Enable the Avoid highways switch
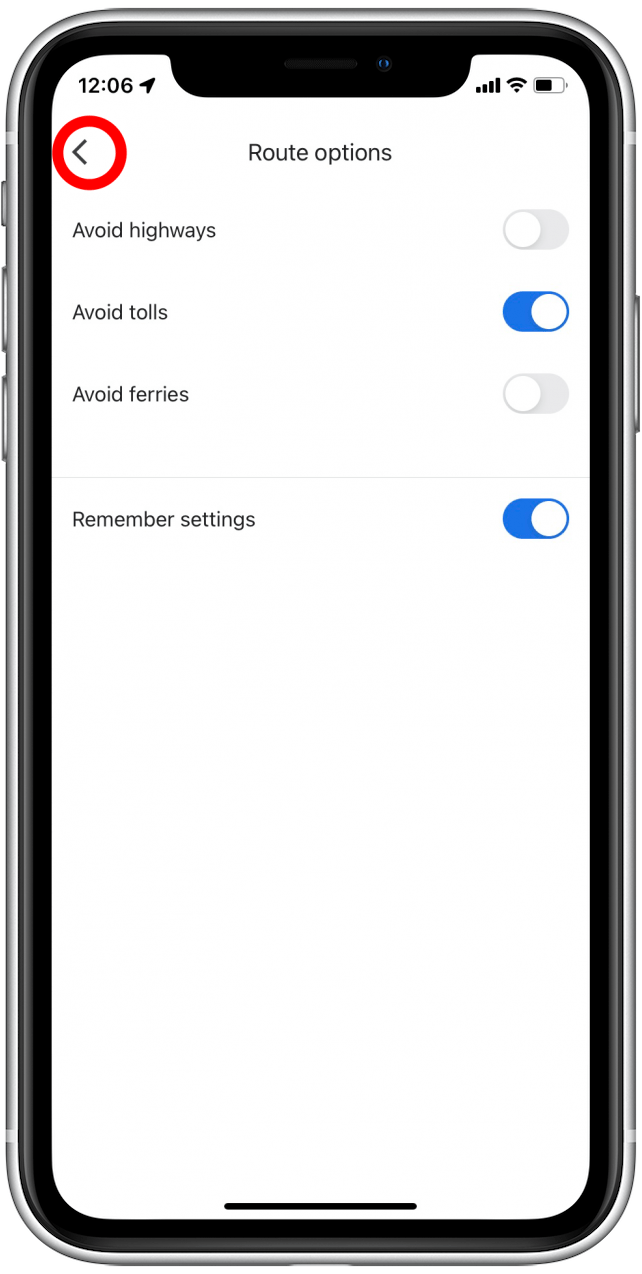The image size is (642, 1274). [x=535, y=230]
